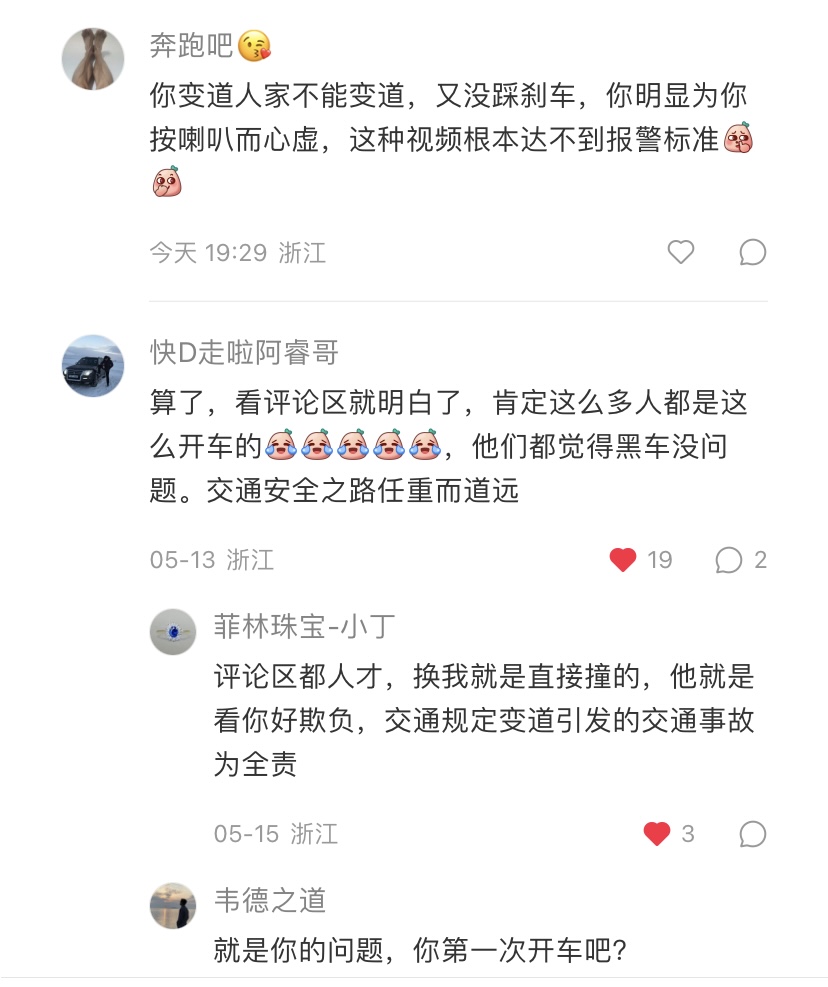This screenshot has width=828, height=987.
Task: Tap username 奔跑吧
Action: (191, 45)
